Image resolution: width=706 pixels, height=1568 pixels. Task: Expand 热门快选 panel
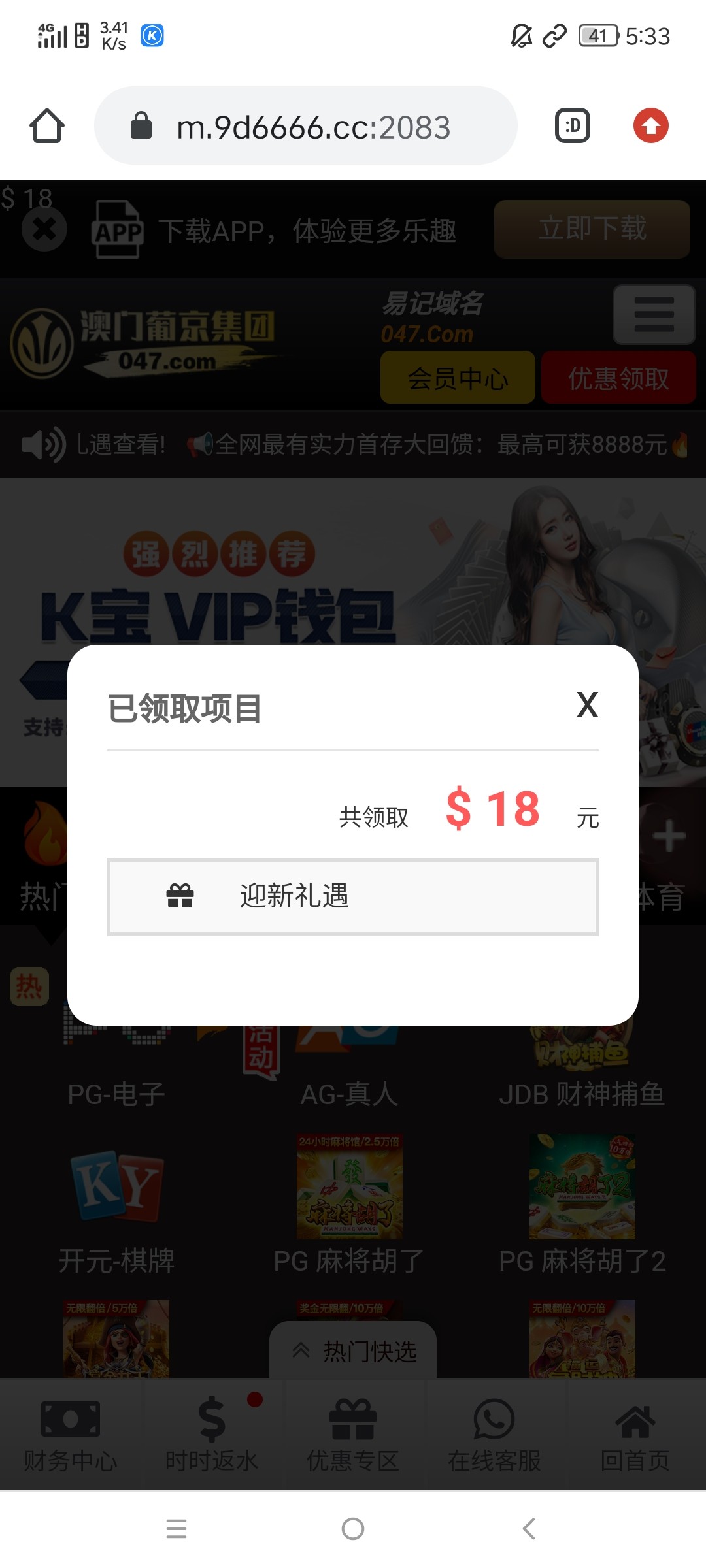(353, 1351)
